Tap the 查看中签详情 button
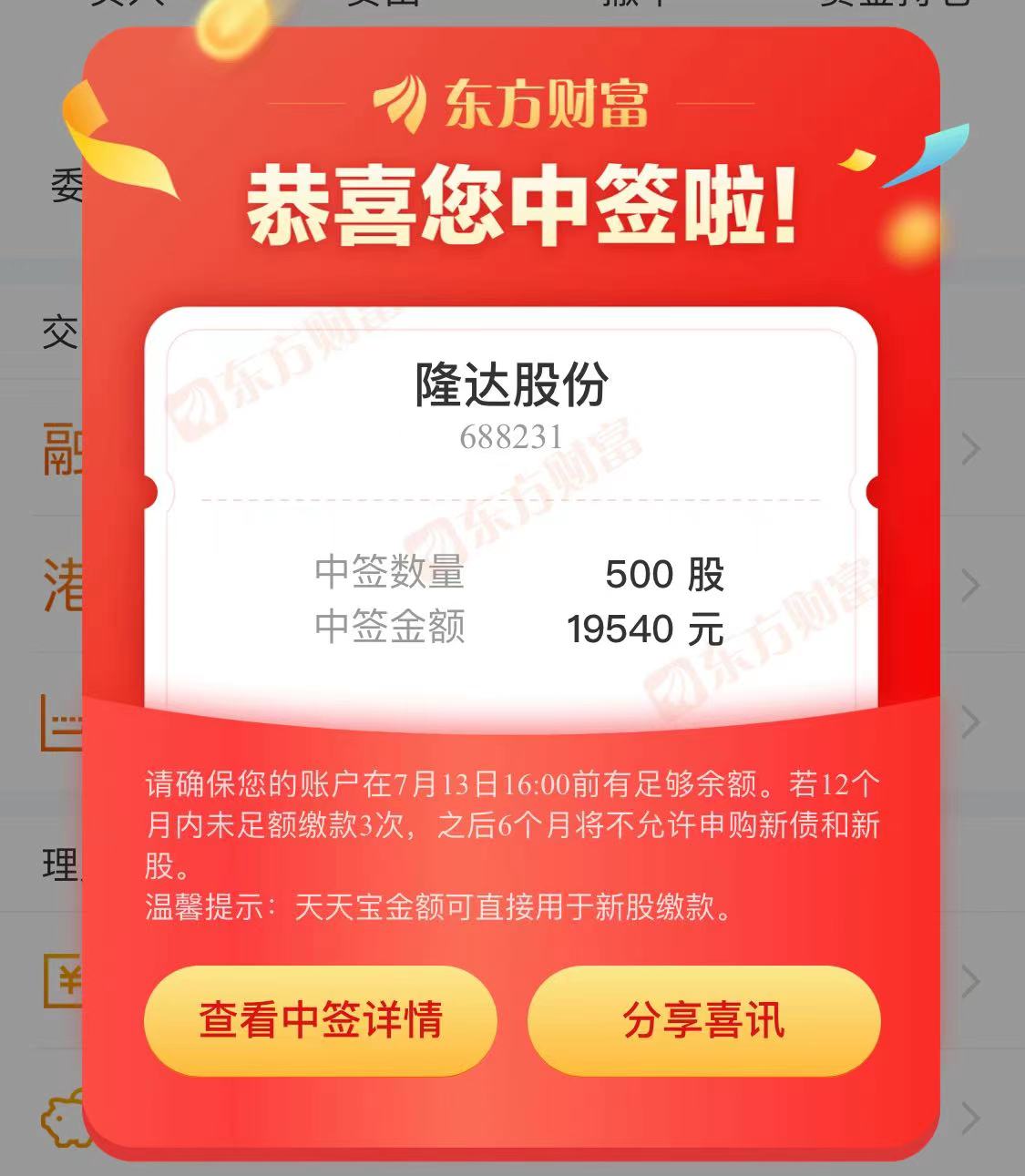 321,1020
